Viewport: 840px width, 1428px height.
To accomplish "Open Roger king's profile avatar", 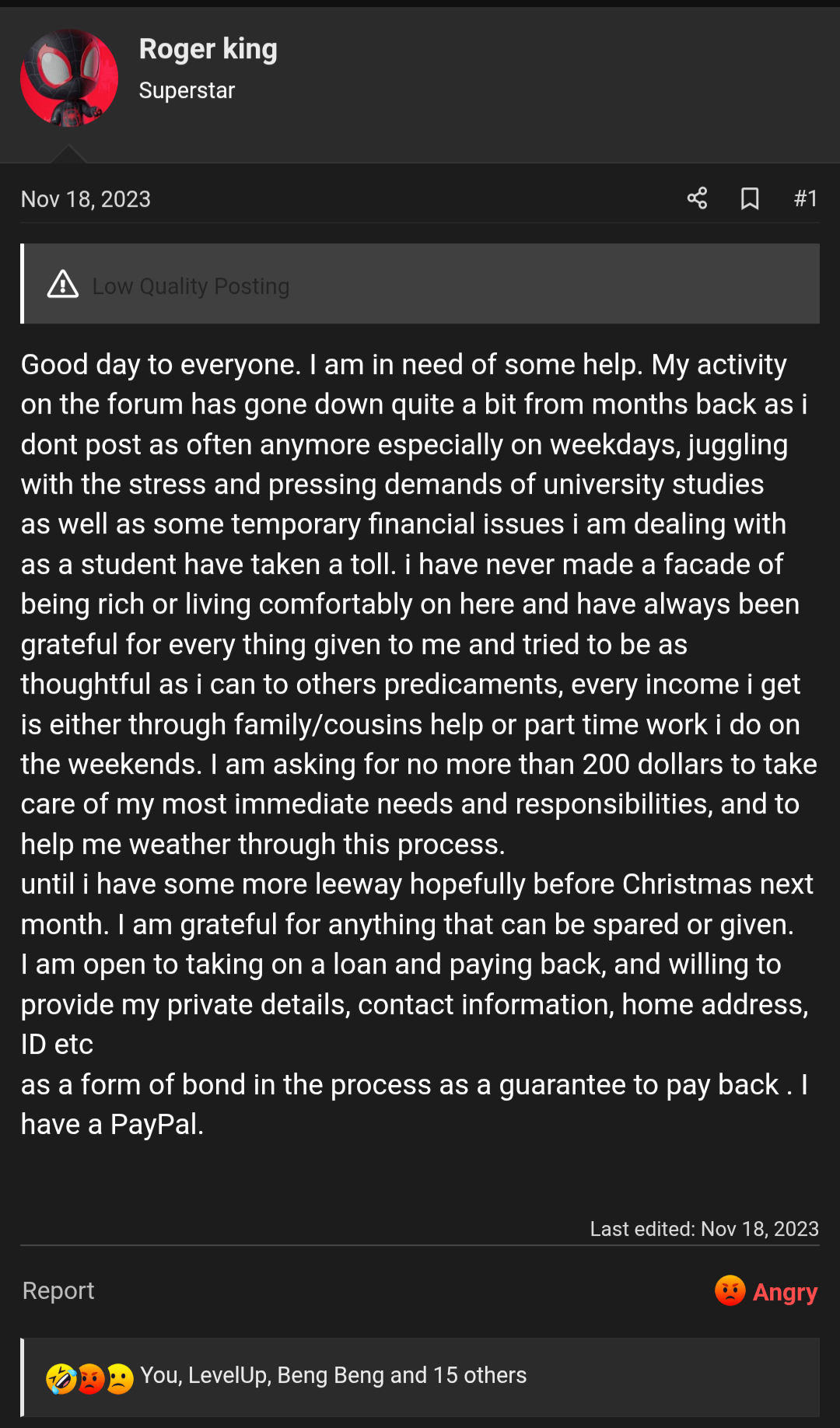I will click(69, 78).
